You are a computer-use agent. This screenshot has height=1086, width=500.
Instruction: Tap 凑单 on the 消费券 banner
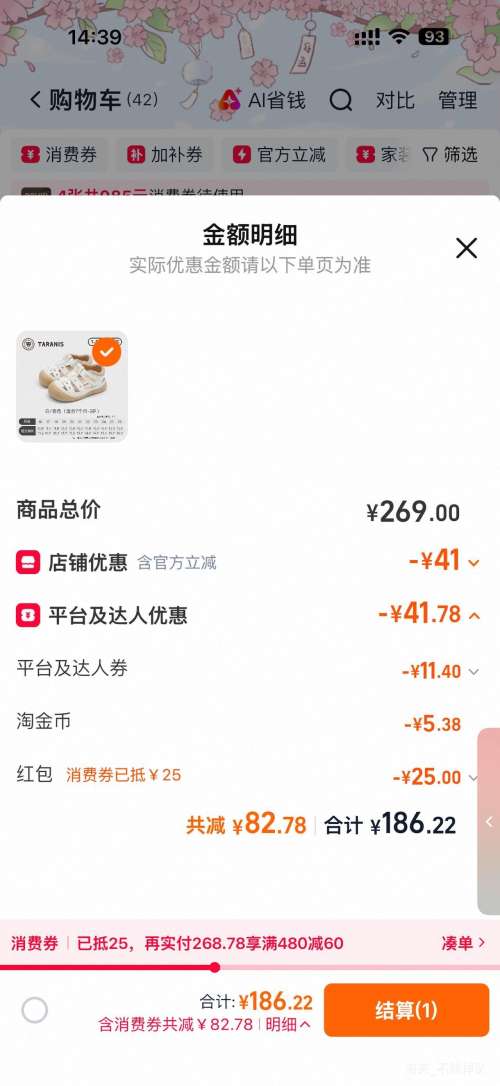463,943
